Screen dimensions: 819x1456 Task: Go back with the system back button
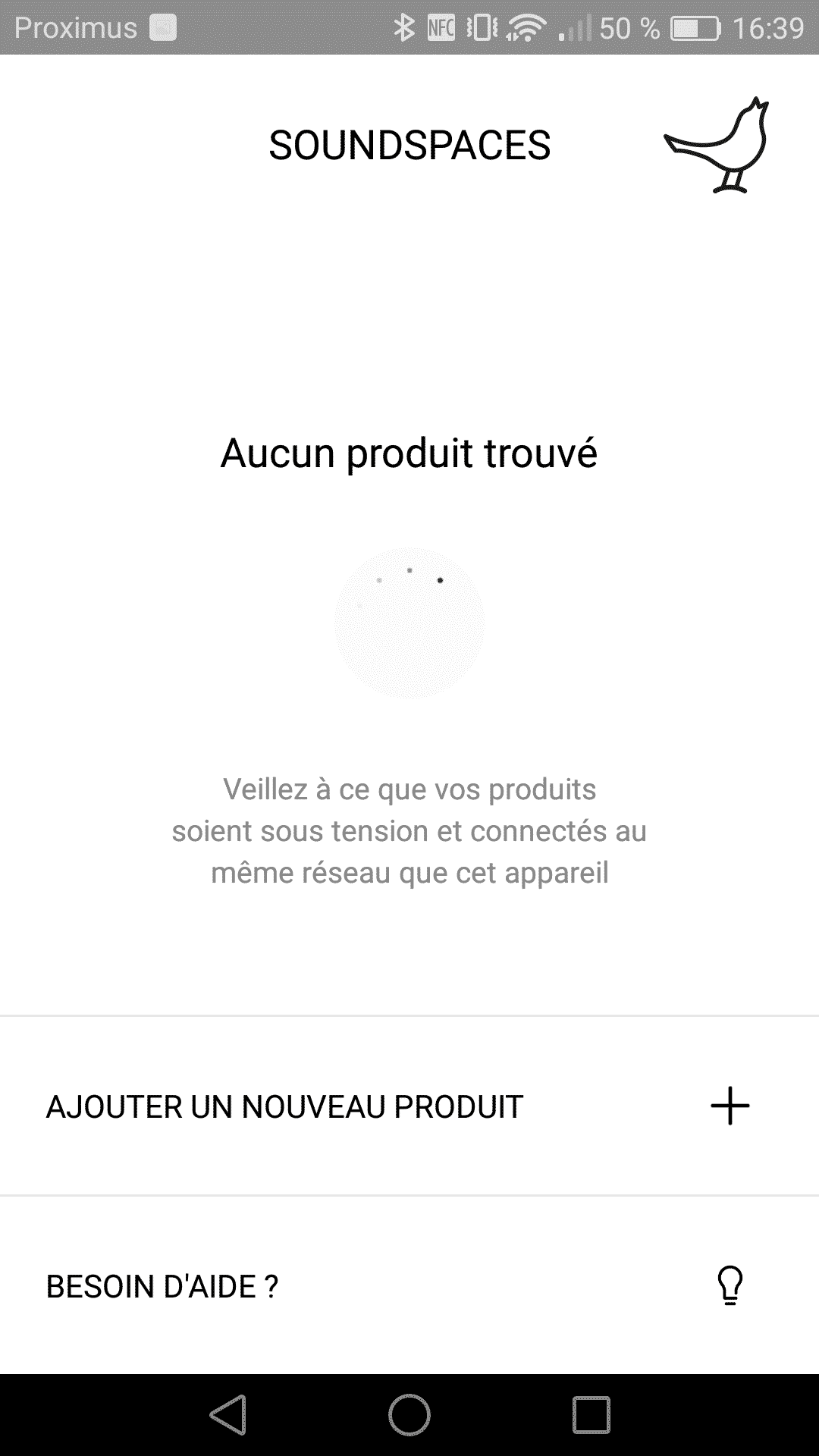(228, 1415)
